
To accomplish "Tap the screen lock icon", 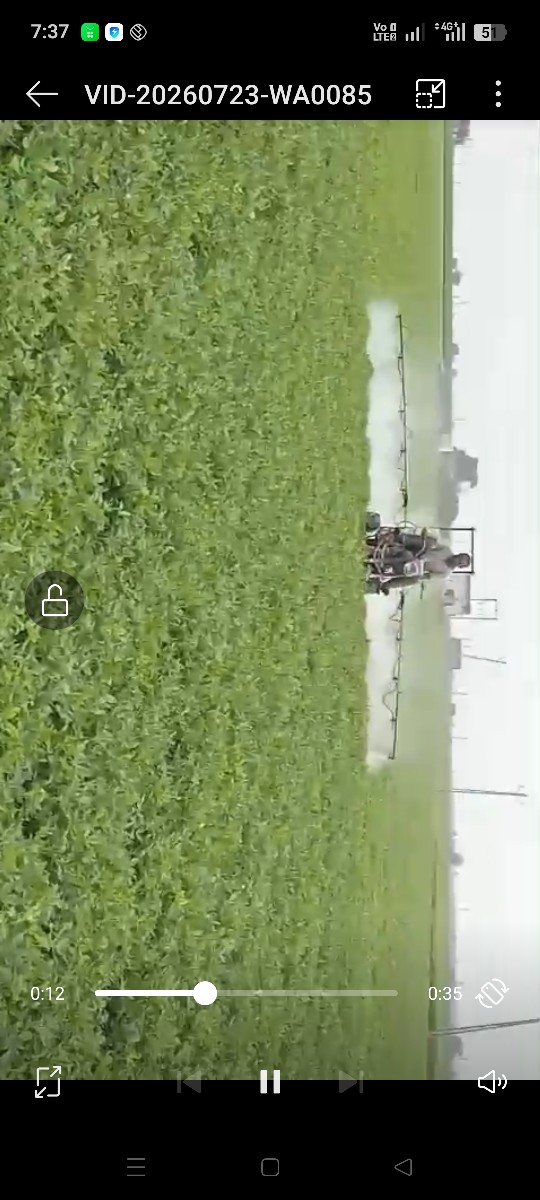I will (54, 600).
